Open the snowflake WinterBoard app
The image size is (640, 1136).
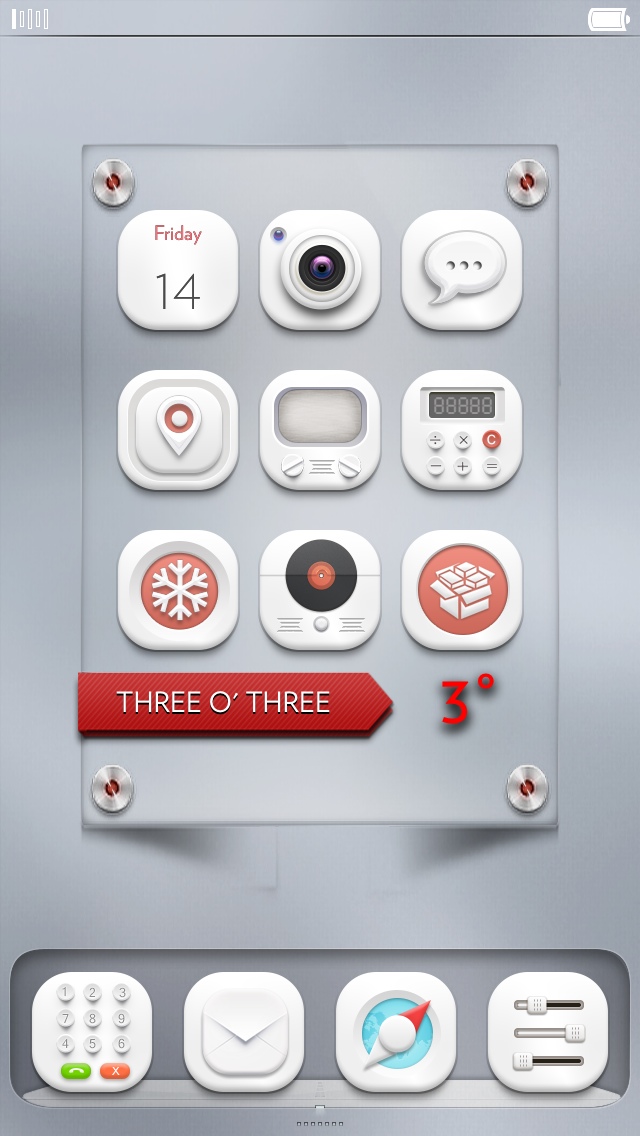pos(178,590)
